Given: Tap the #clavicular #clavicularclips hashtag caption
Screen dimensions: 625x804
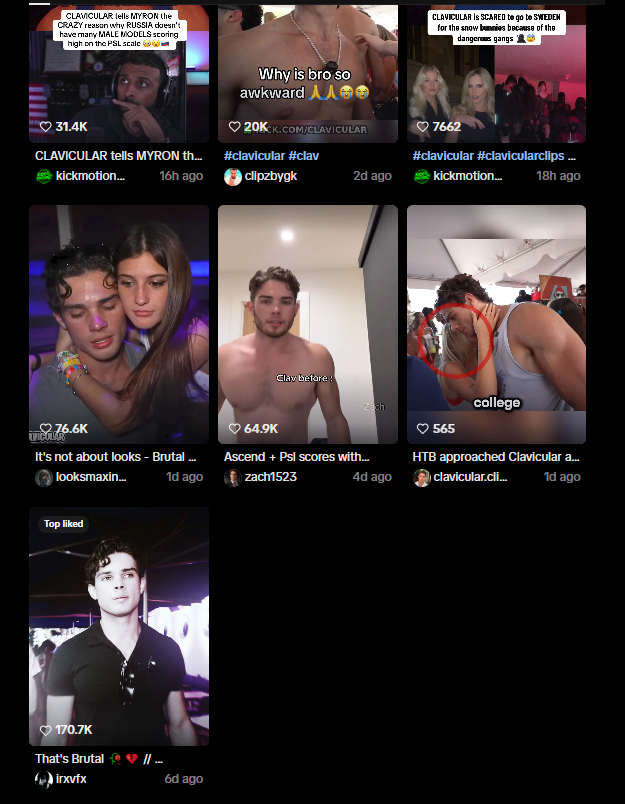Looking at the screenshot, I should [494, 156].
